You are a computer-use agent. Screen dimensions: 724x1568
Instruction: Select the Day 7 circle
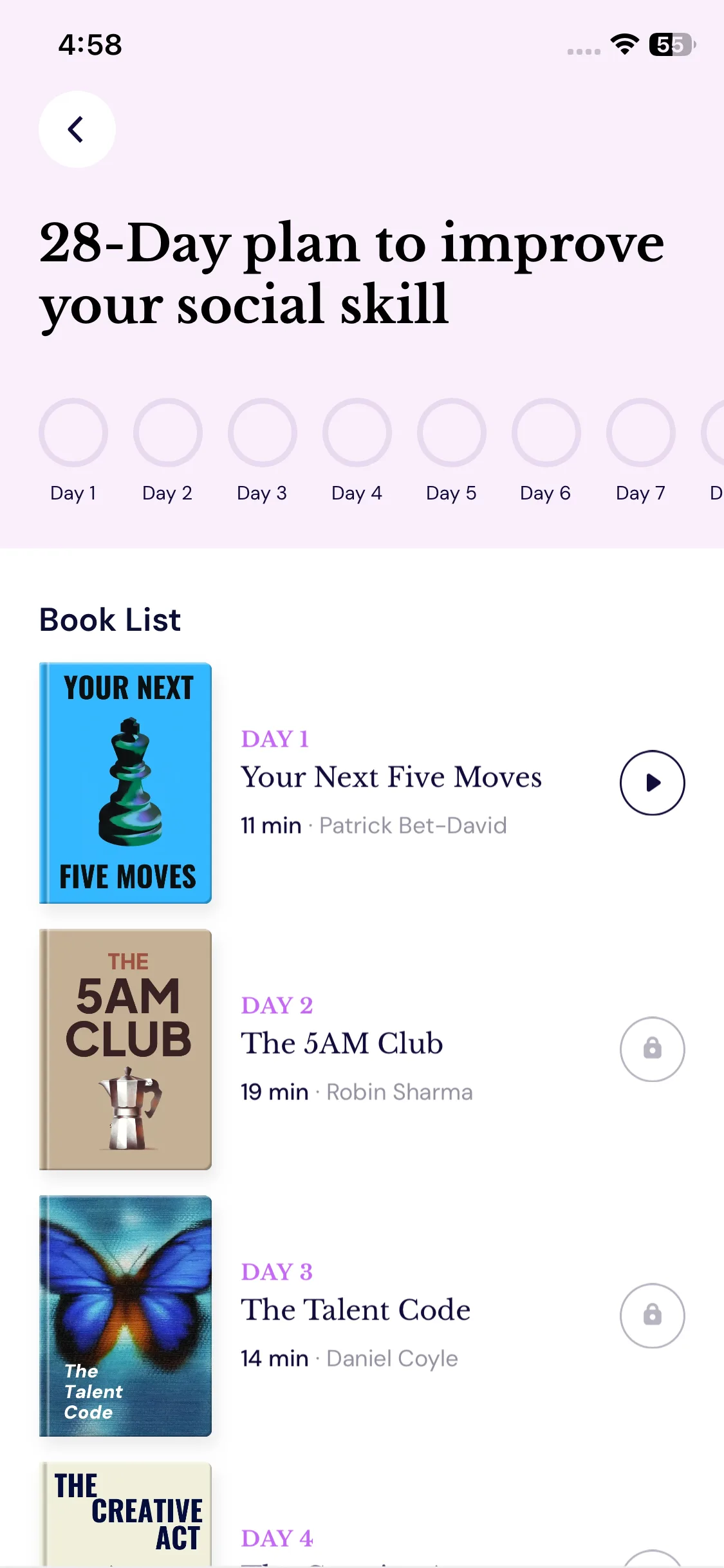click(641, 433)
